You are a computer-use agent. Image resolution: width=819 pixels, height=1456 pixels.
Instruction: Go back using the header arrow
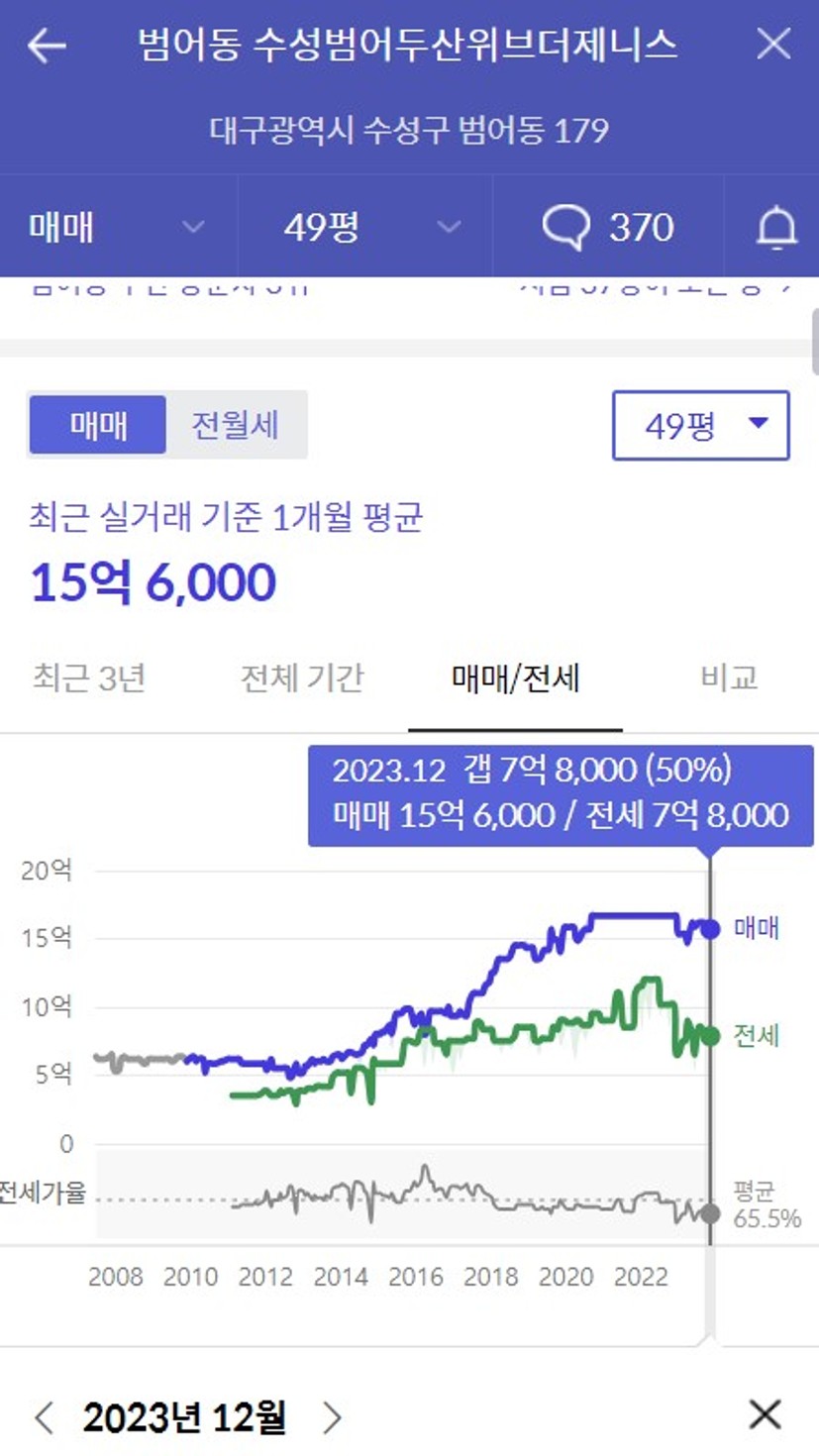pos(47,46)
